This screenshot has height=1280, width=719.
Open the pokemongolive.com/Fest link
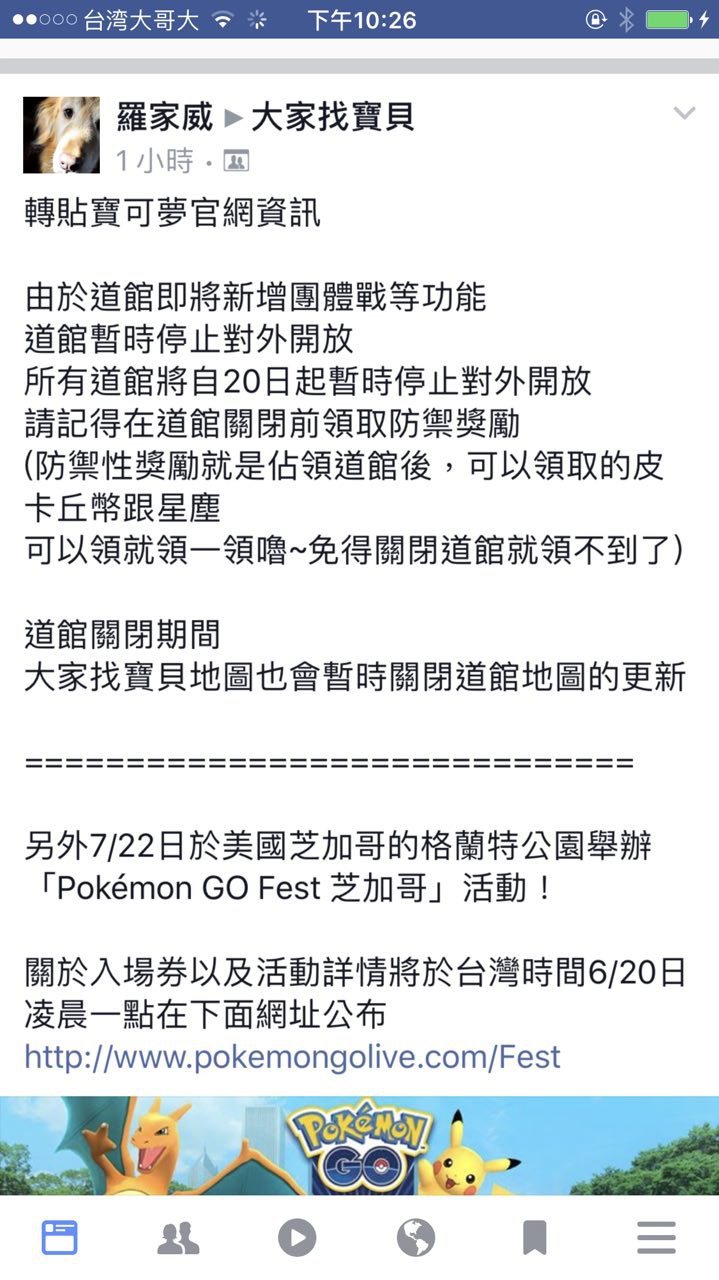(x=292, y=1057)
